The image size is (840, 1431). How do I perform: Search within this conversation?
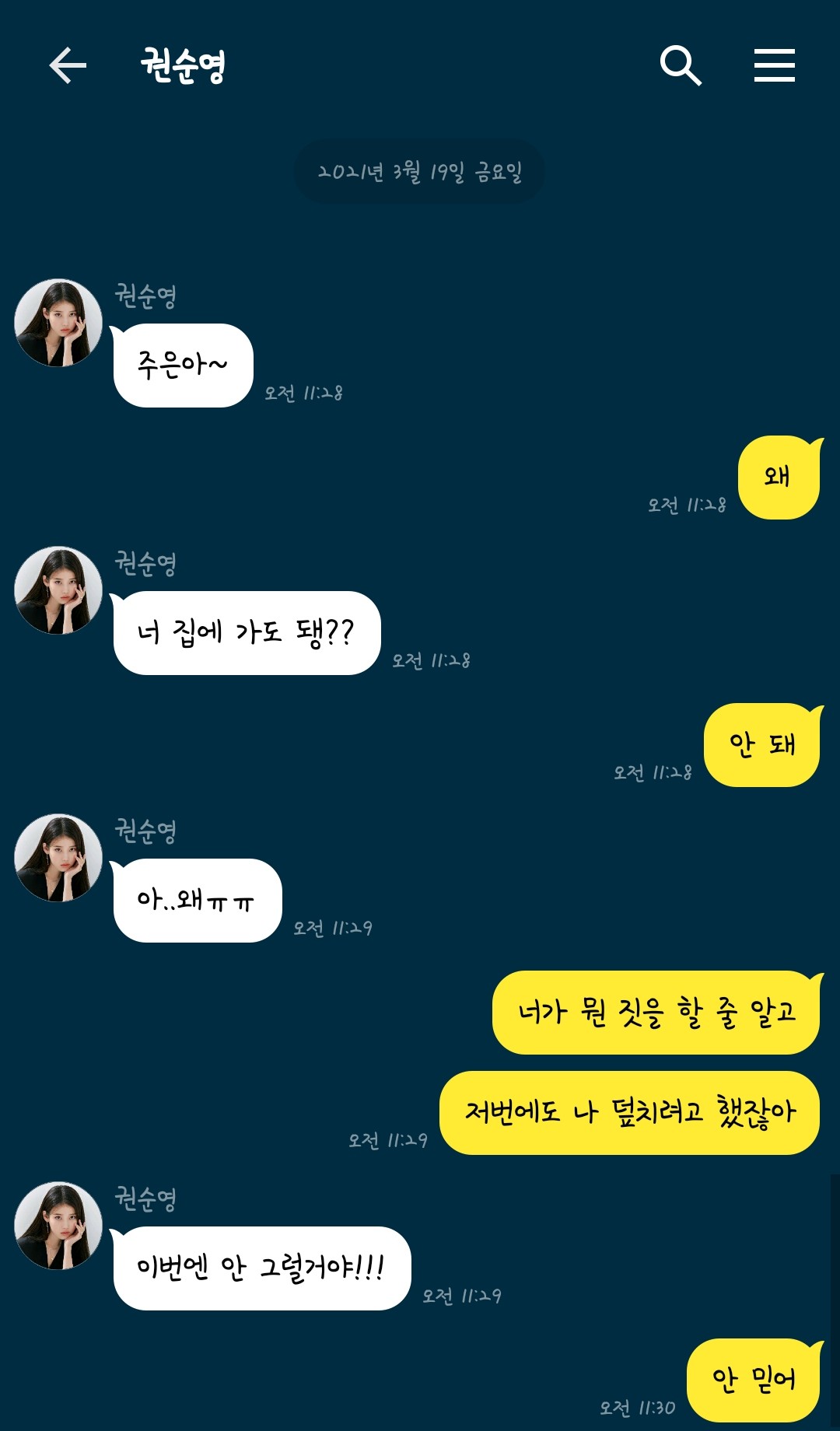[681, 65]
